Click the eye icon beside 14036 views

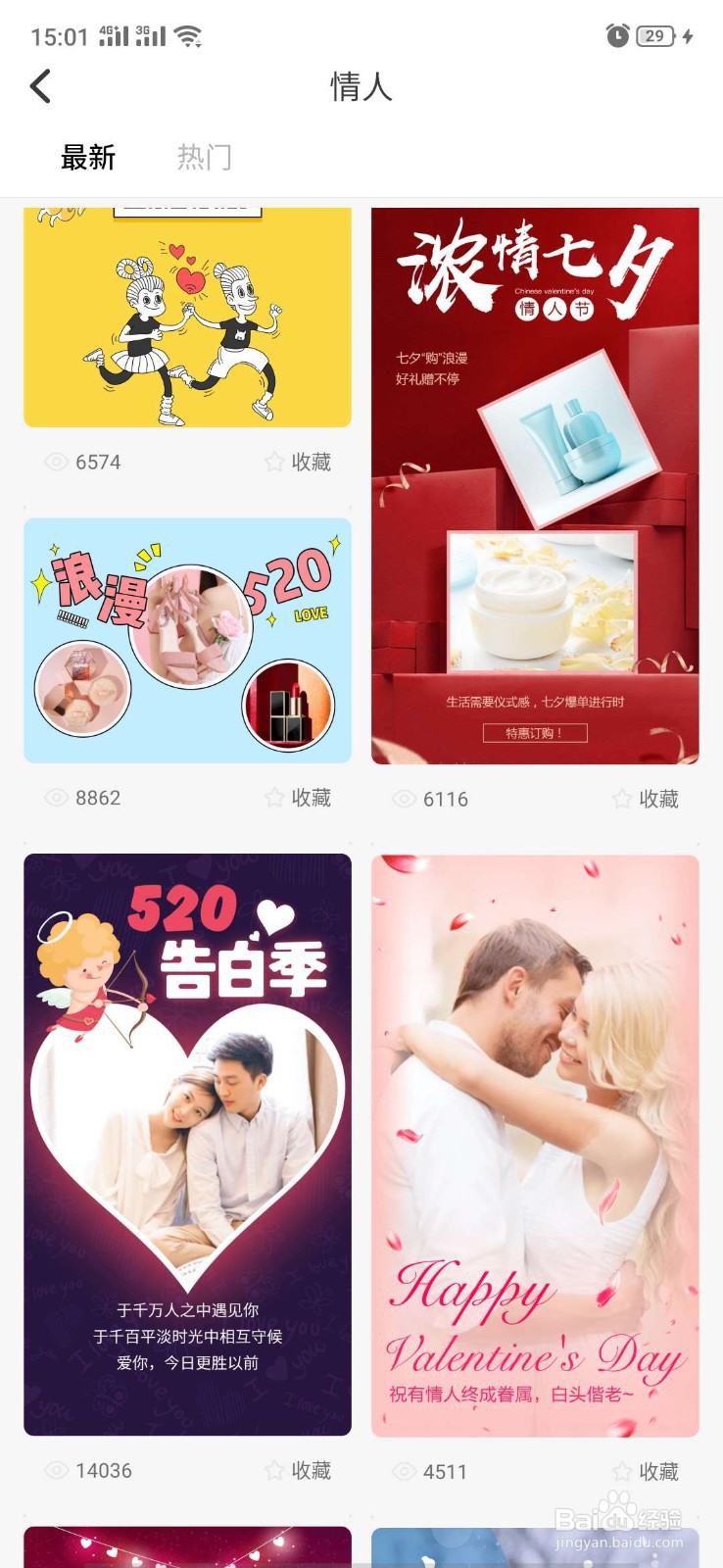pos(56,1470)
